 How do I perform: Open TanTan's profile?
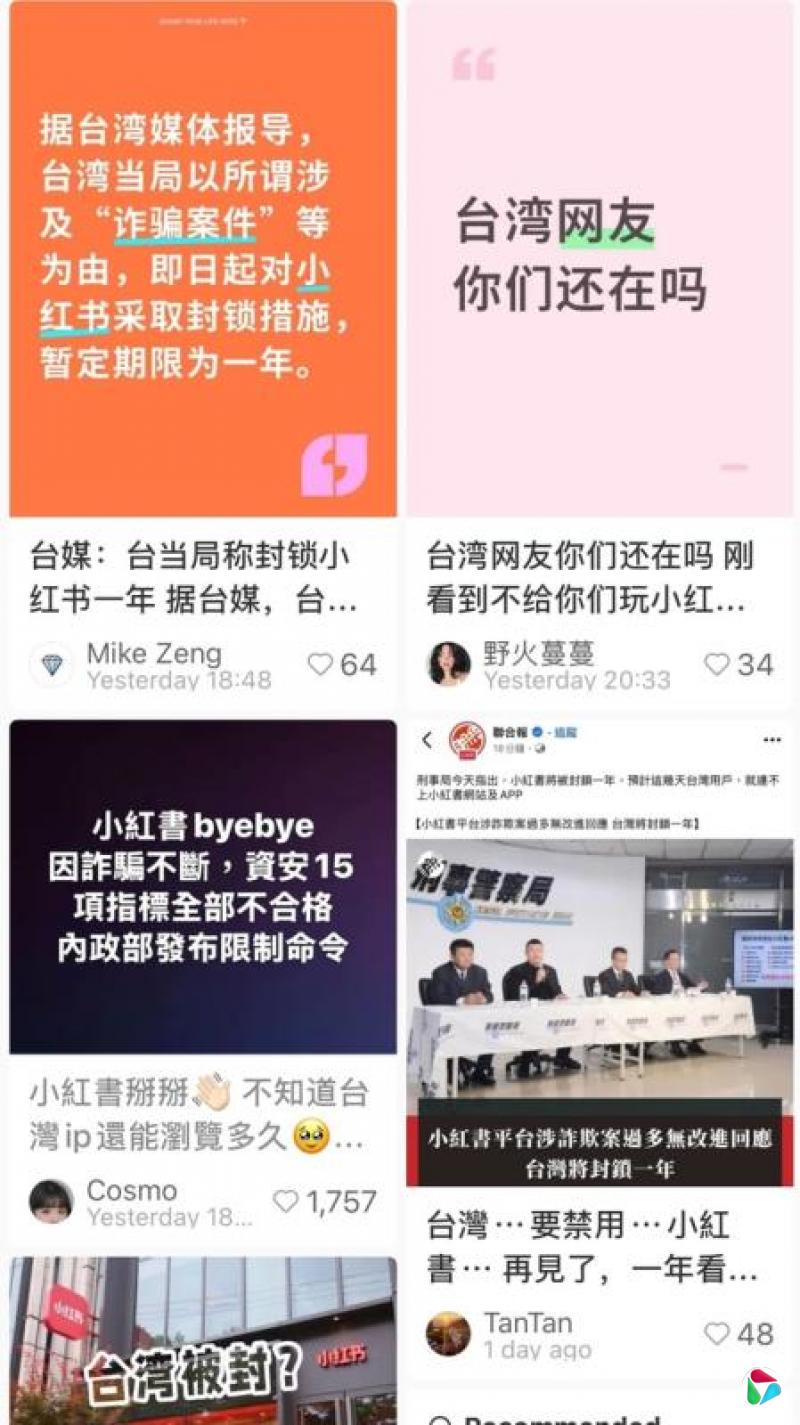point(448,1333)
